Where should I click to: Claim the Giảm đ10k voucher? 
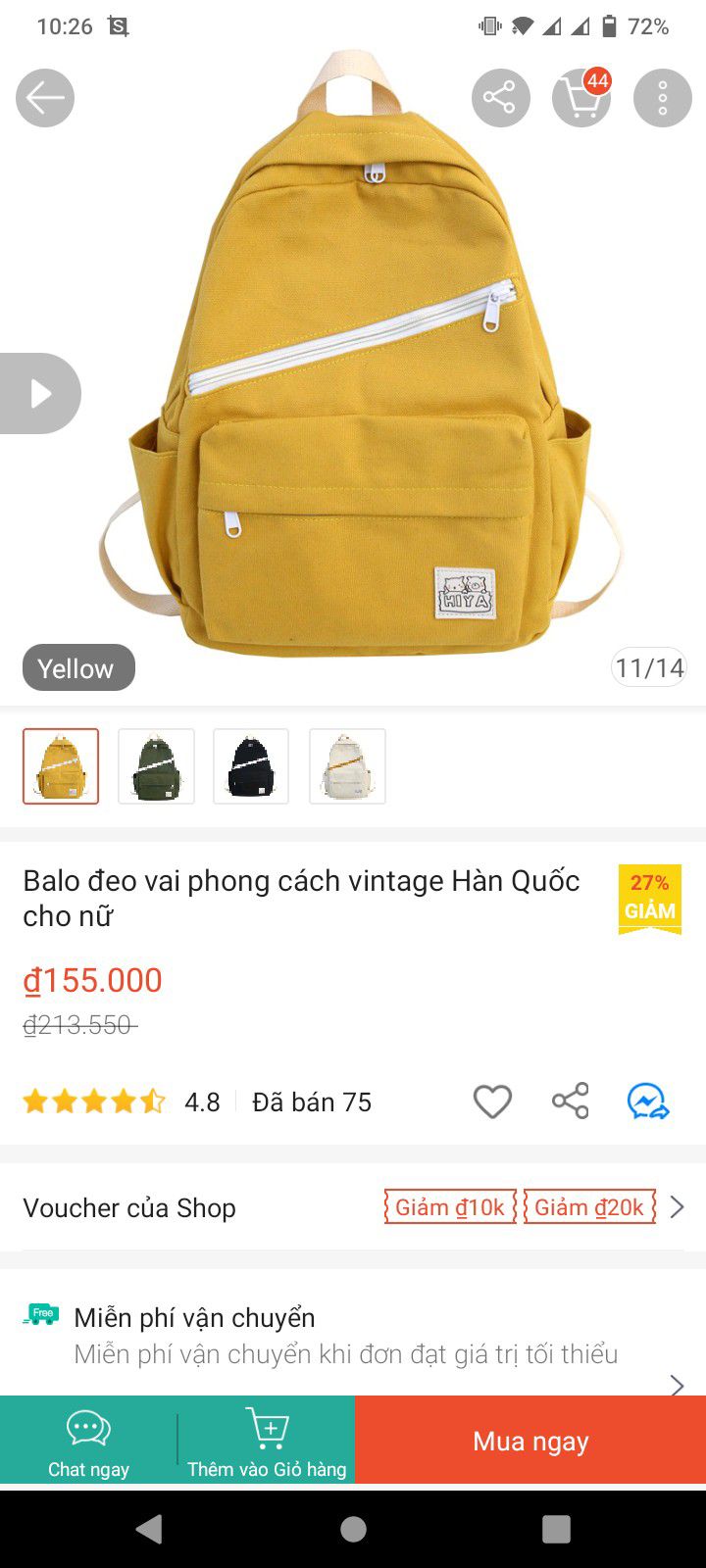click(449, 1206)
